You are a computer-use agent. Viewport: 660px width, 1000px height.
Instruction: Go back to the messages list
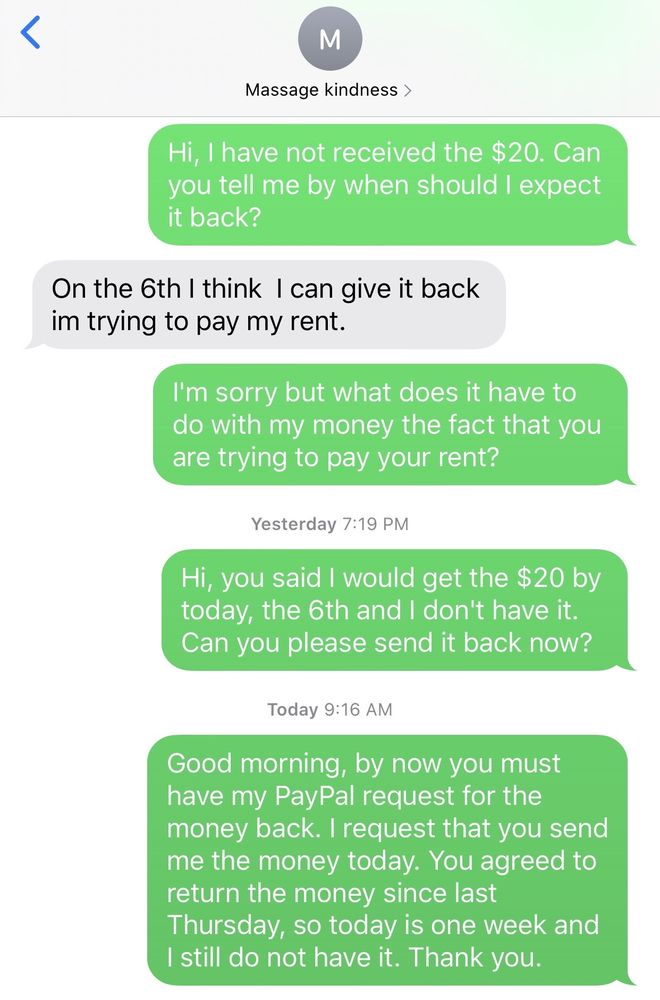coord(31,33)
